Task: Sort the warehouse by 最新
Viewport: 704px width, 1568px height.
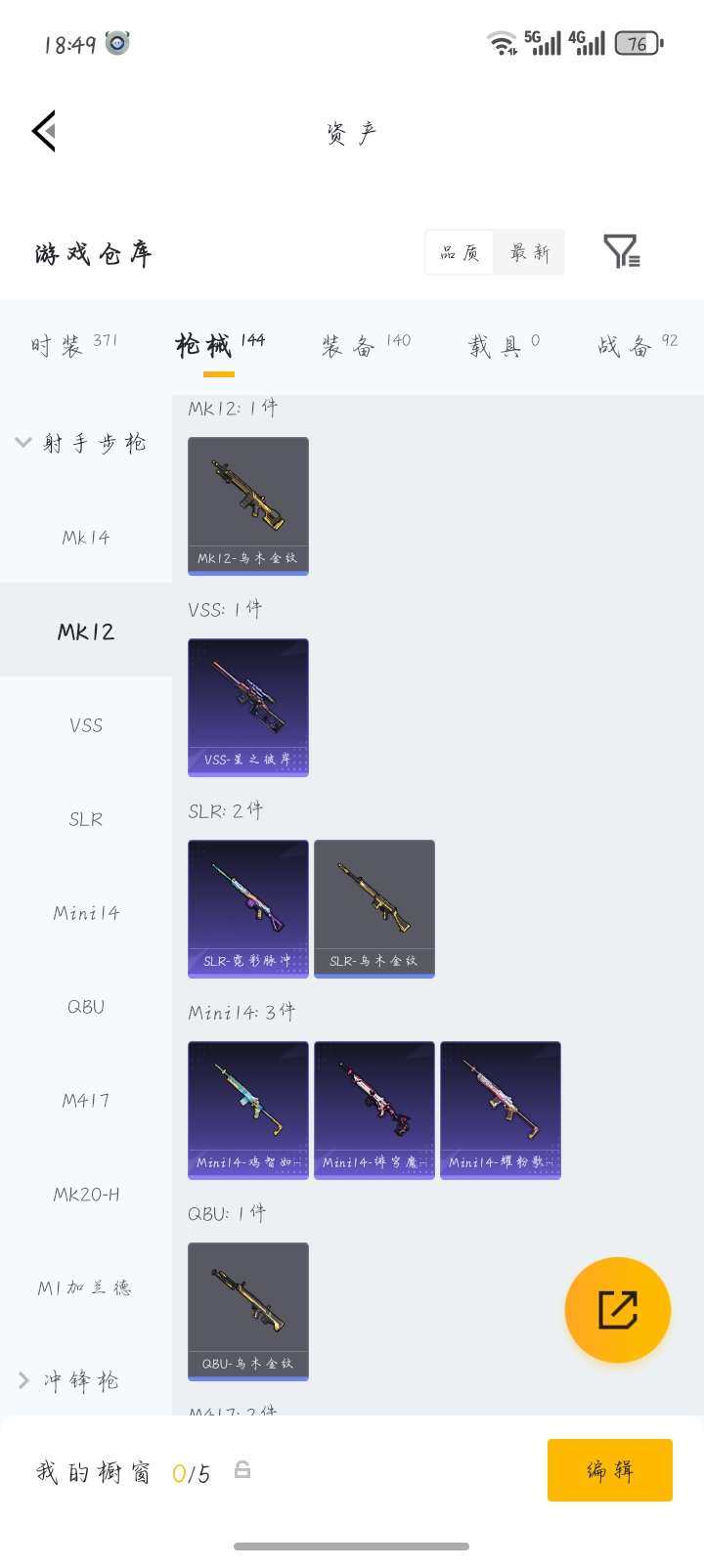Action: (529, 253)
